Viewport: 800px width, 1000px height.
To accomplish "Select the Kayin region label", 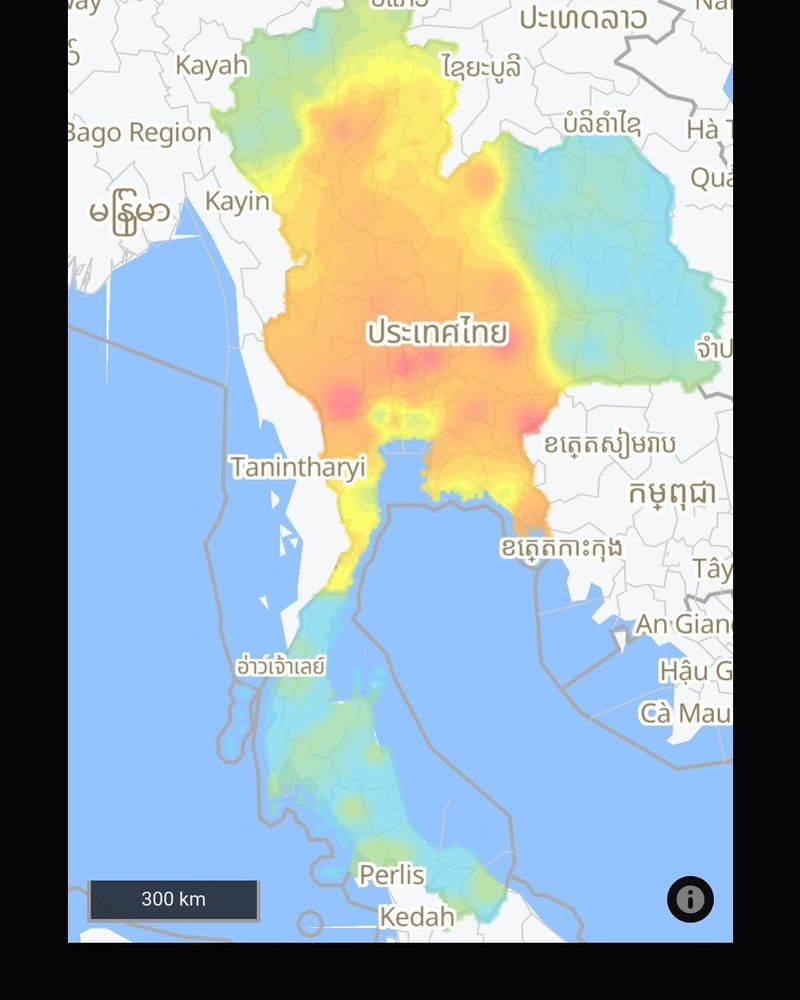I will coord(240,202).
